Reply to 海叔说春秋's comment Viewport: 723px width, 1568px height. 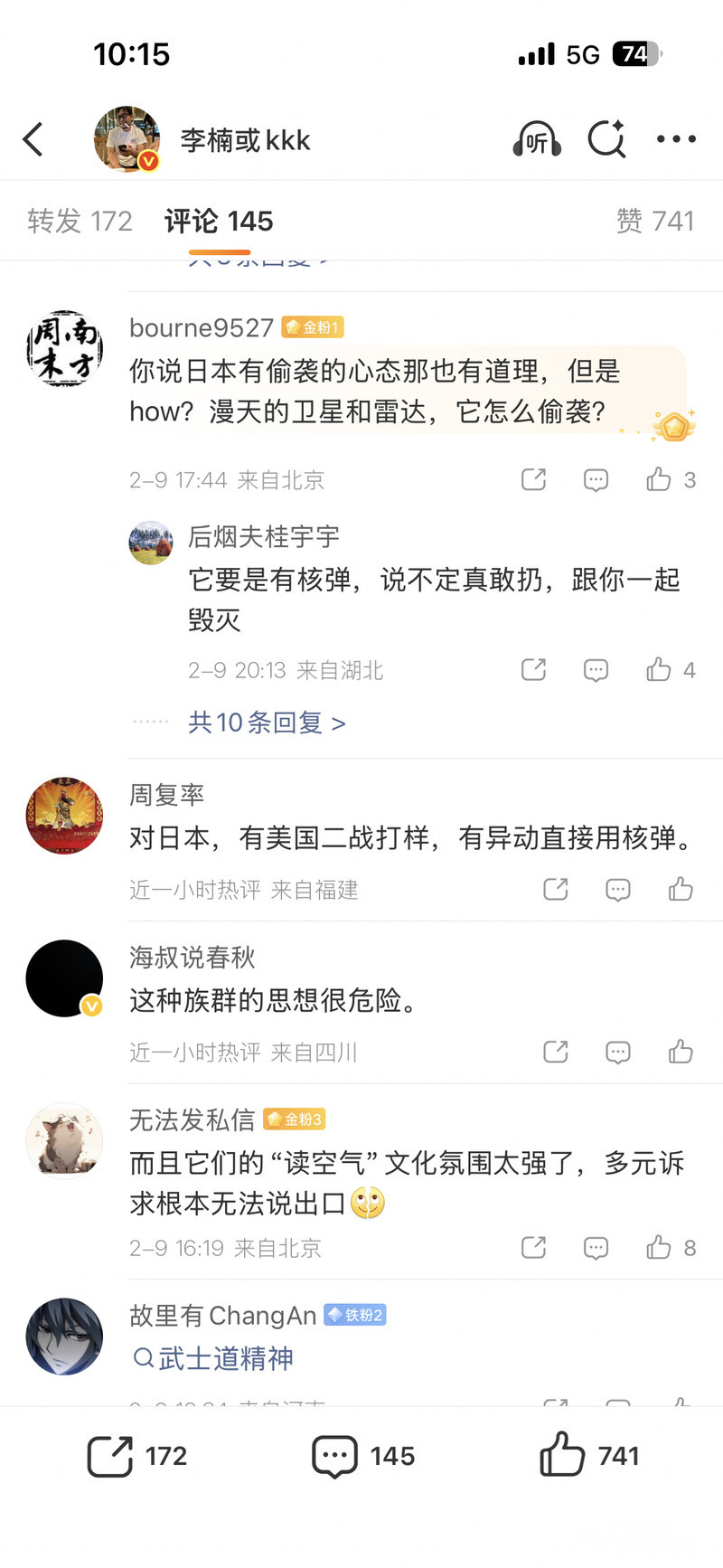pyautogui.click(x=618, y=1052)
